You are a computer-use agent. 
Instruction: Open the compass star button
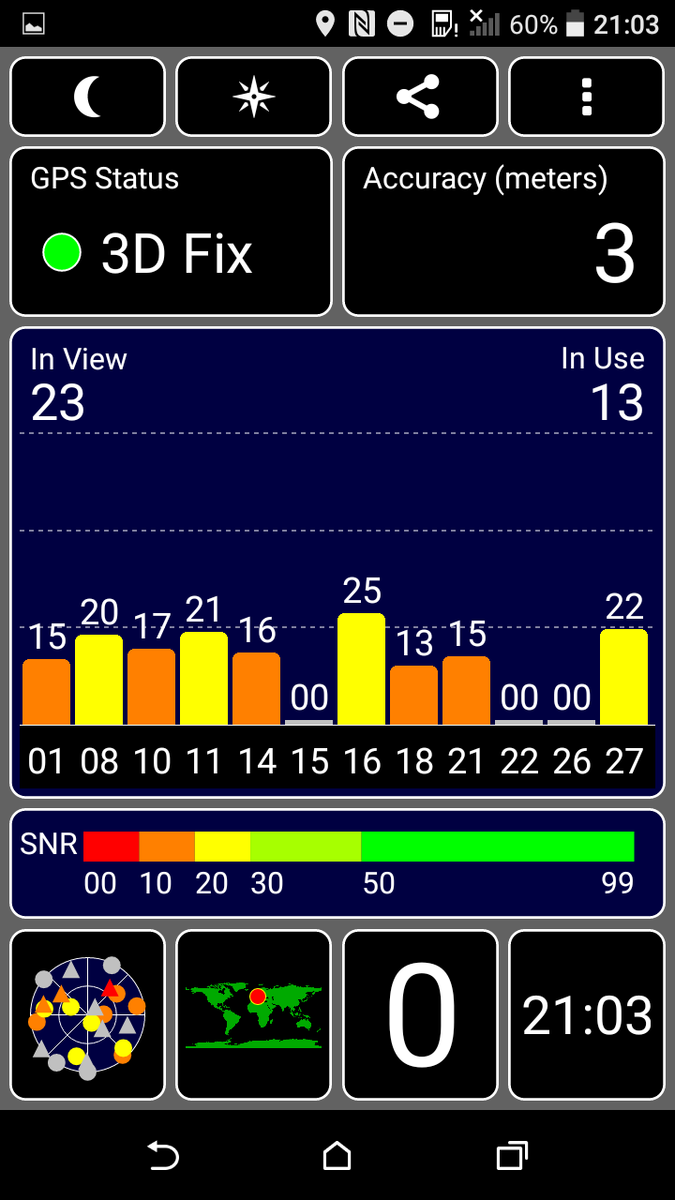coord(253,97)
